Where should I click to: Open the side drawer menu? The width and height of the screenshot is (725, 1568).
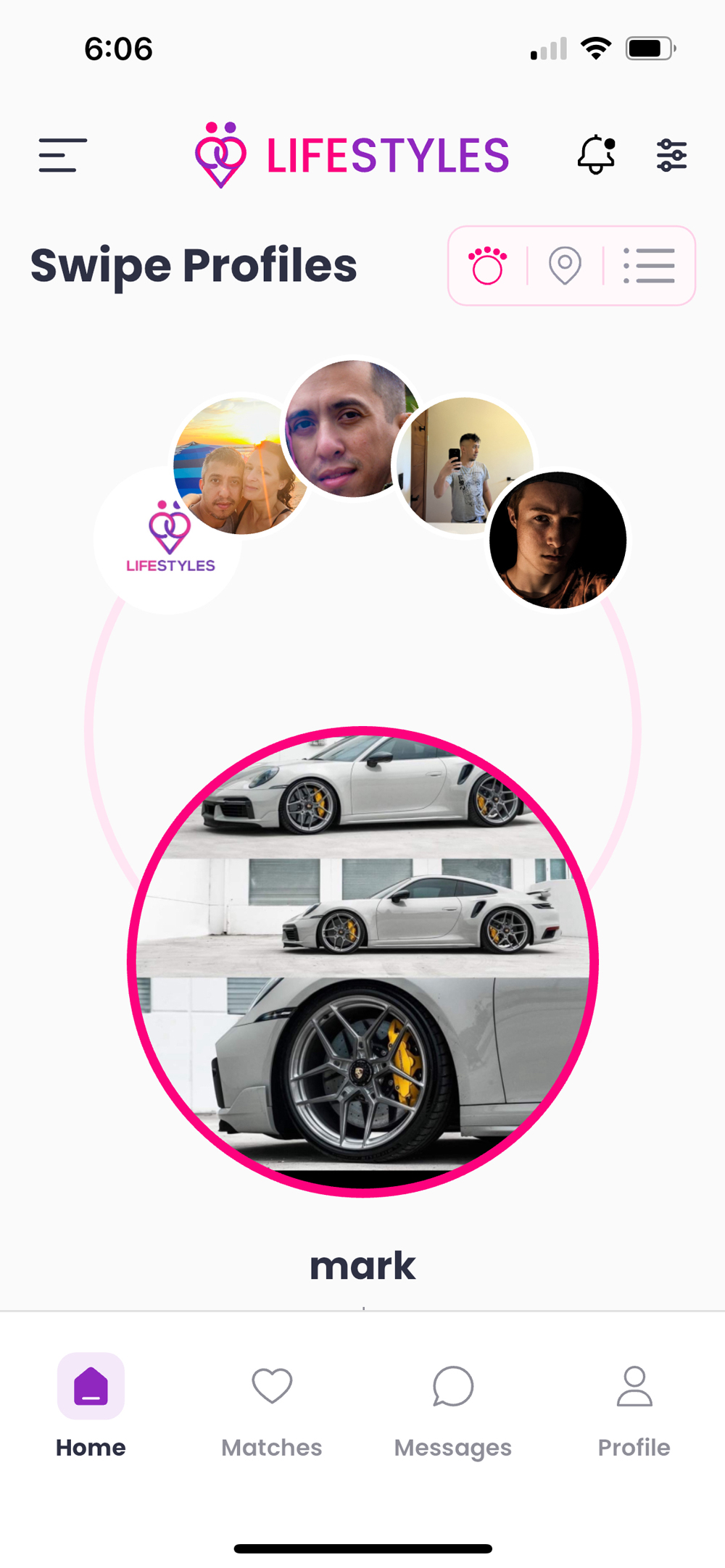click(x=63, y=155)
